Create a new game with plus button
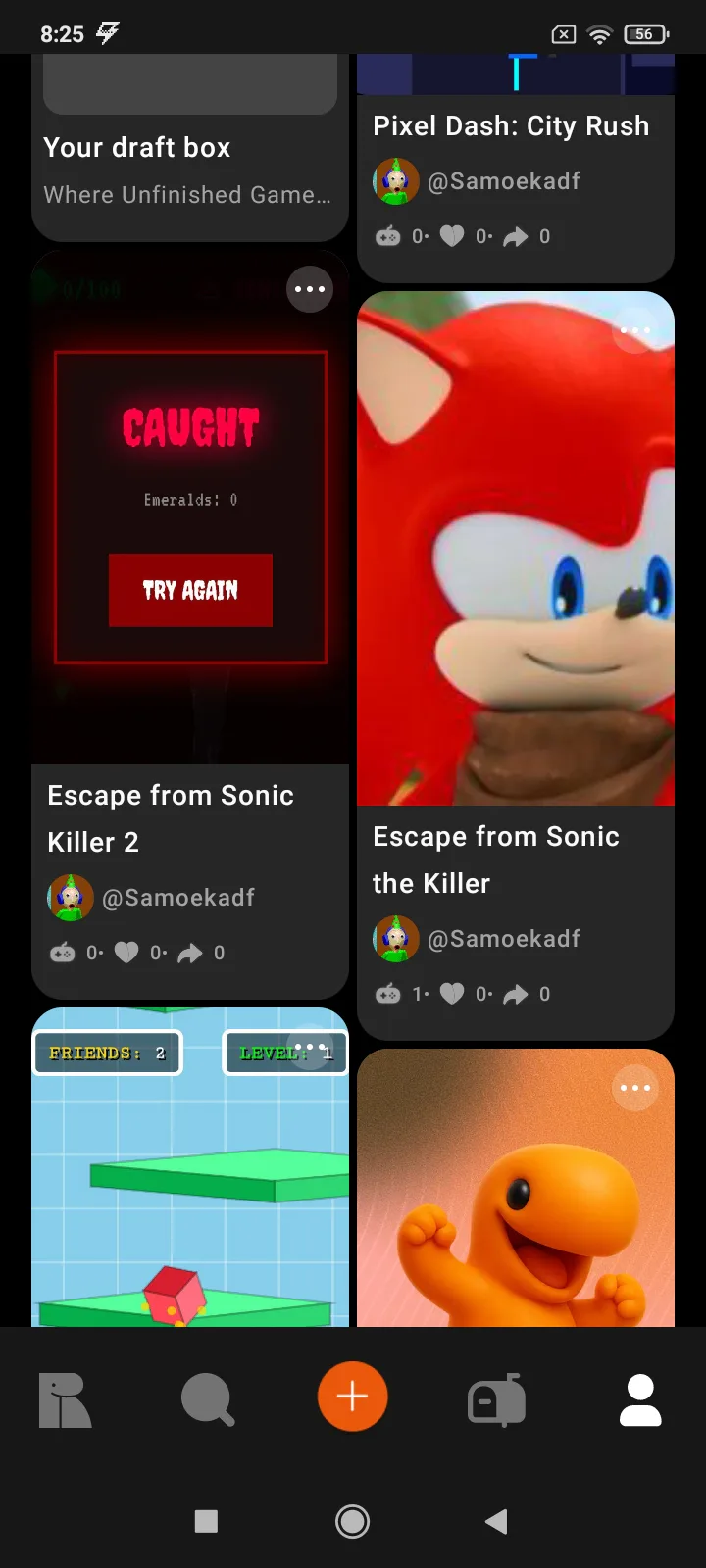Screen dimensions: 706x1568 [x=353, y=1396]
